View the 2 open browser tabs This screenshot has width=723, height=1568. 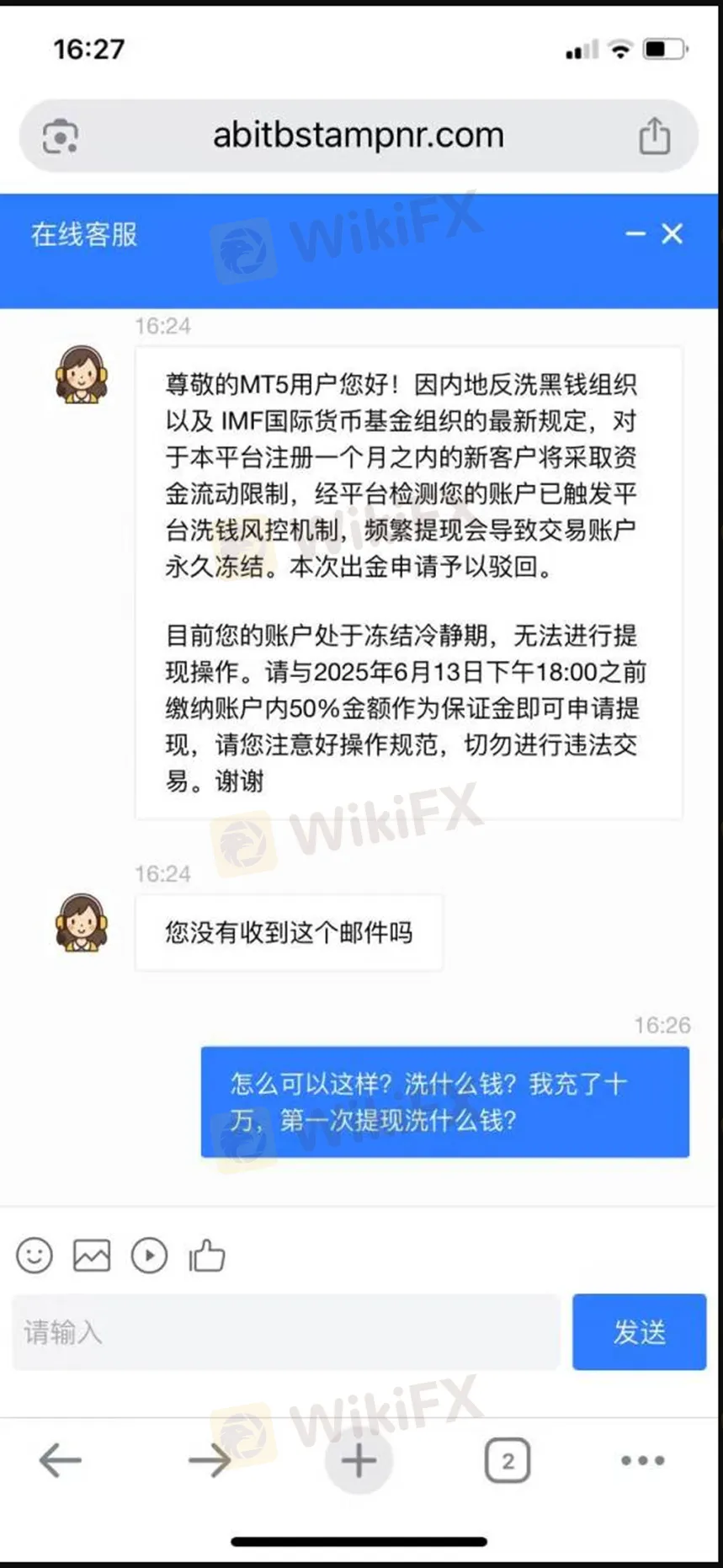[508, 1459]
